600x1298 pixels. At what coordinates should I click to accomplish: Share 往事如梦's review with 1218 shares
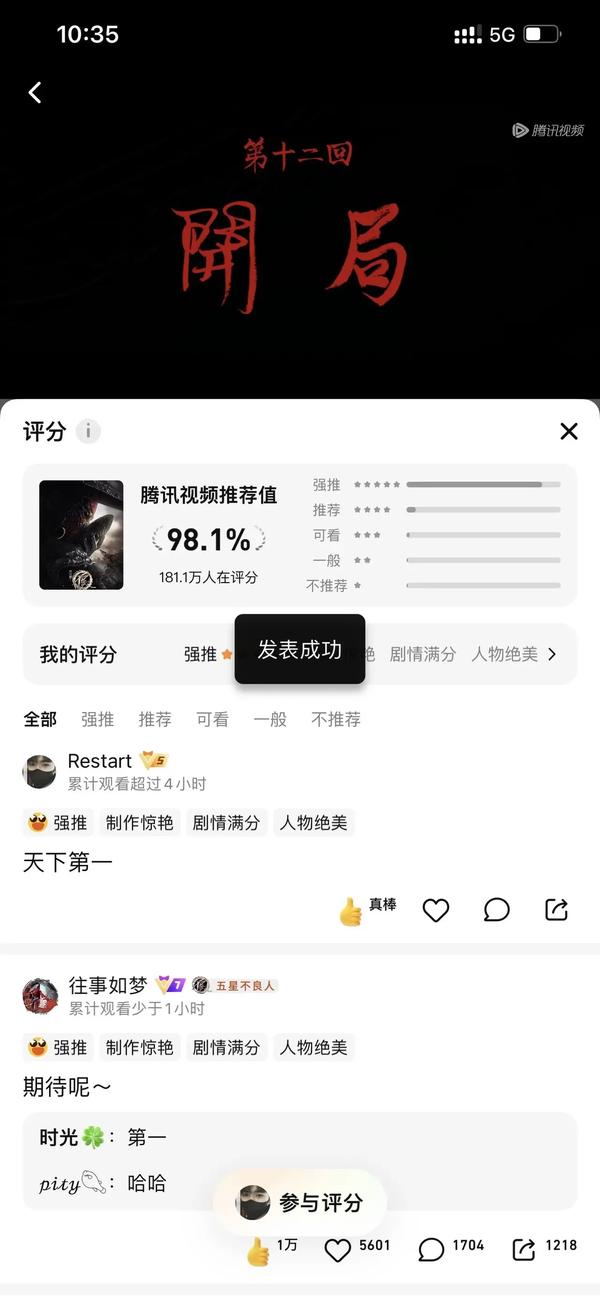point(523,1250)
